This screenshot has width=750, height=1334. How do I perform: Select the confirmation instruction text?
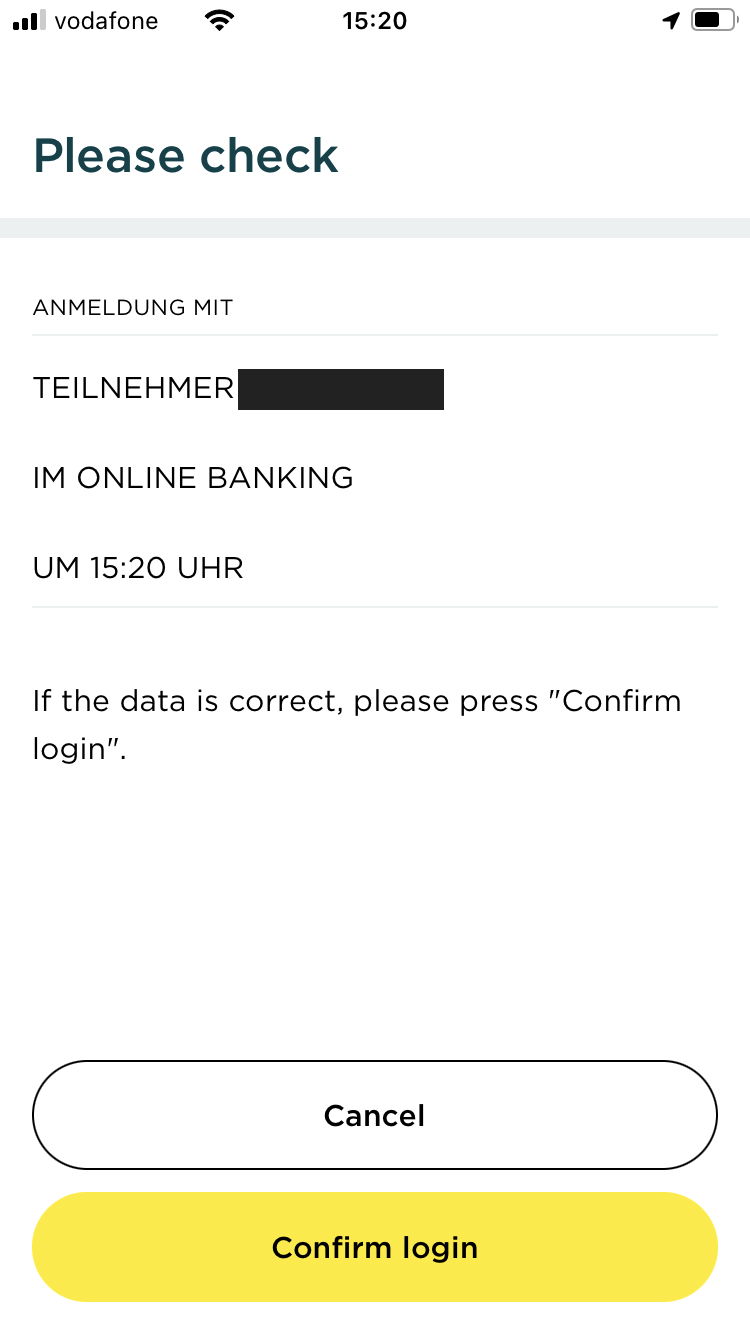[358, 724]
